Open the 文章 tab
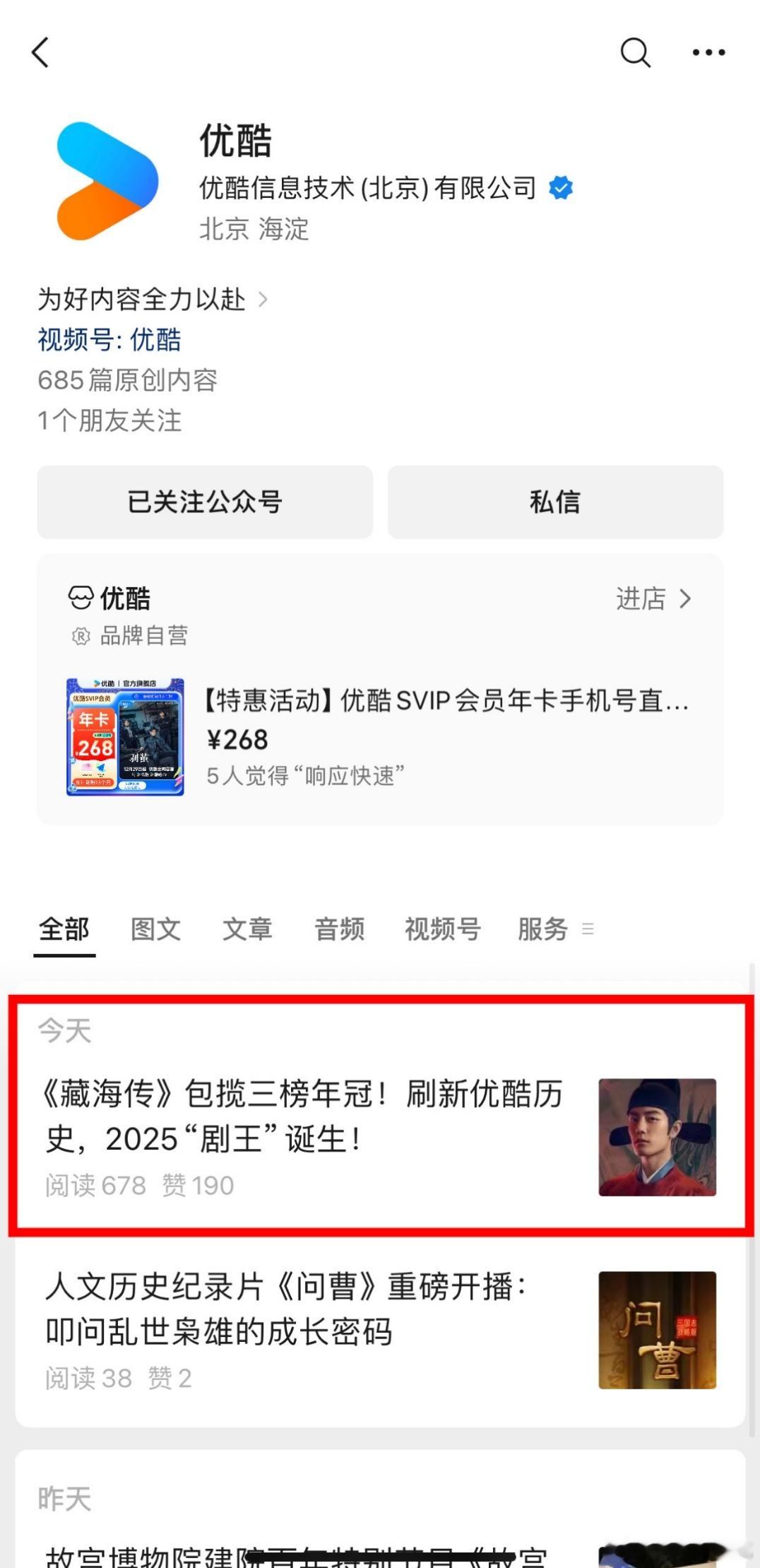Viewport: 760px width, 1568px height. coord(248,929)
